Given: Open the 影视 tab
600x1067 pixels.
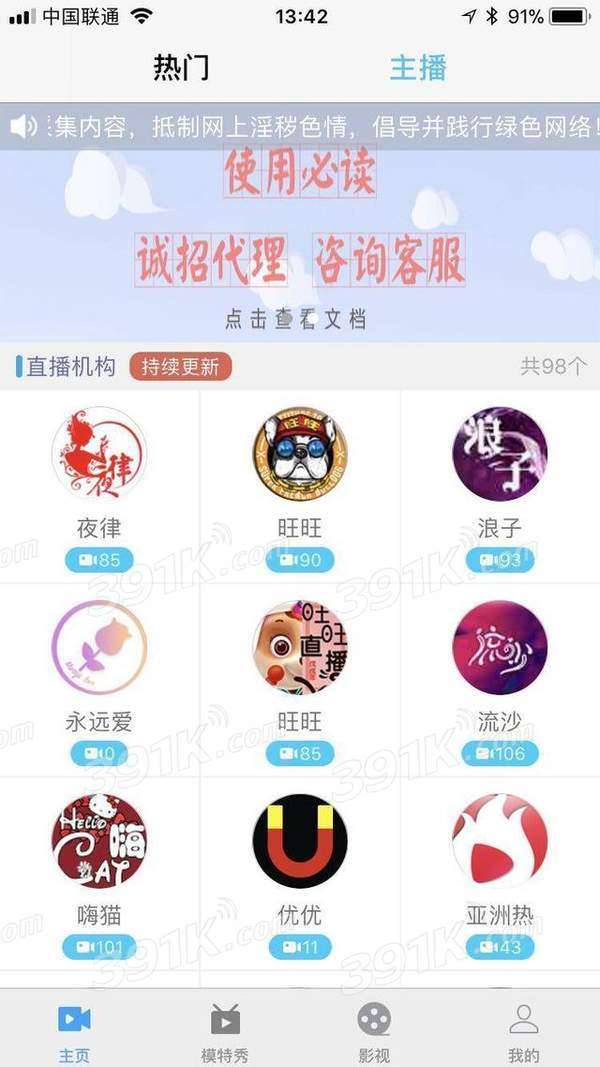Looking at the screenshot, I should 374,1031.
